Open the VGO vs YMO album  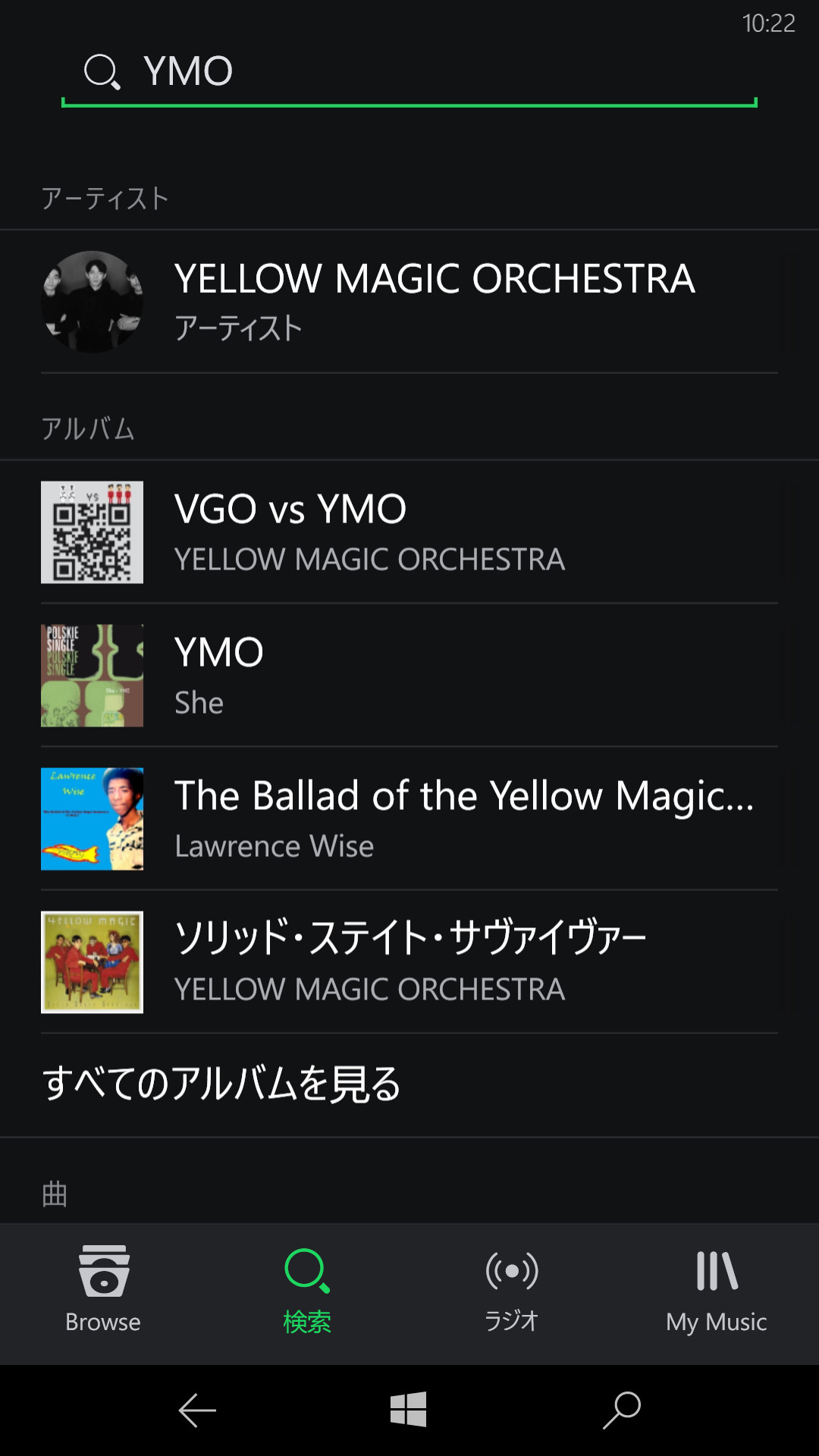pyautogui.click(x=409, y=532)
